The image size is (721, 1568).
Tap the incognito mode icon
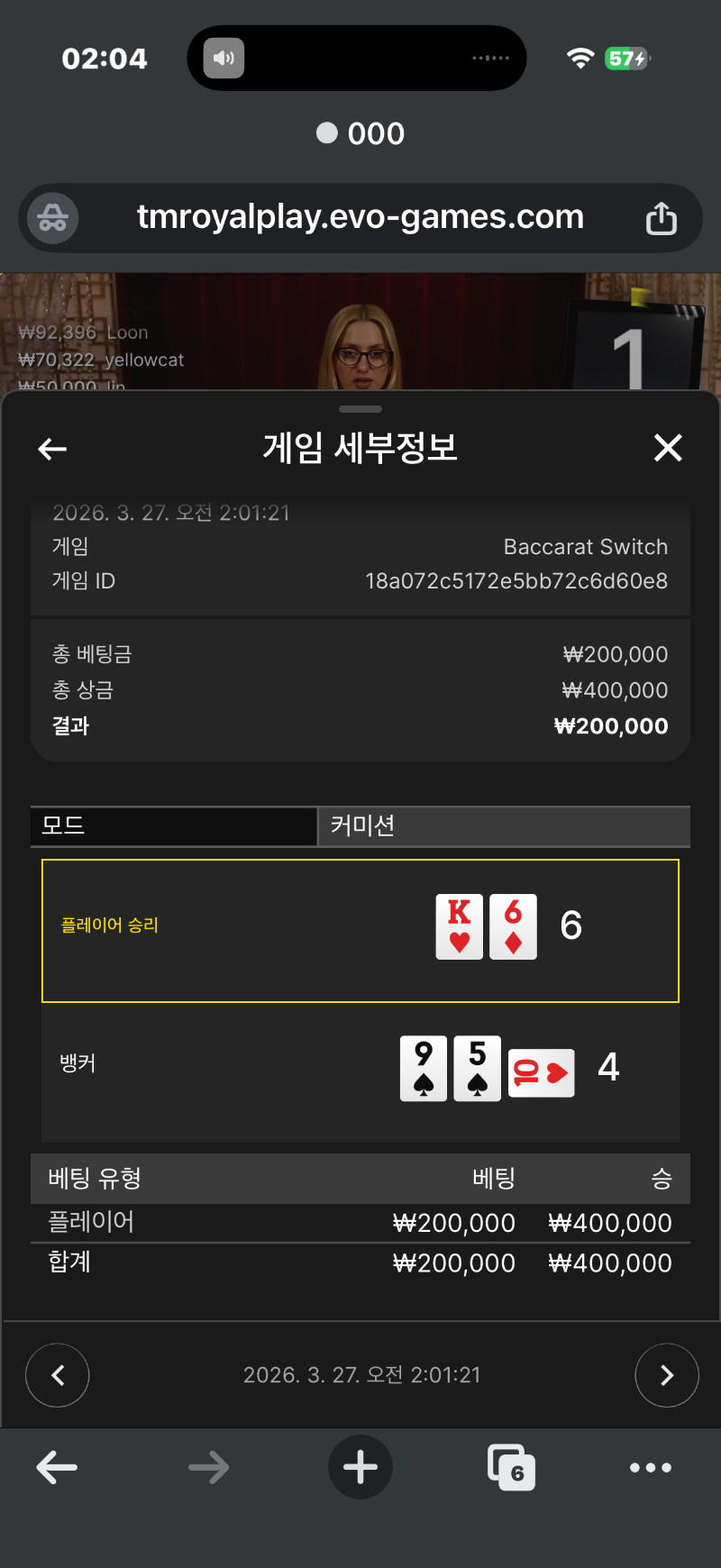tap(53, 218)
